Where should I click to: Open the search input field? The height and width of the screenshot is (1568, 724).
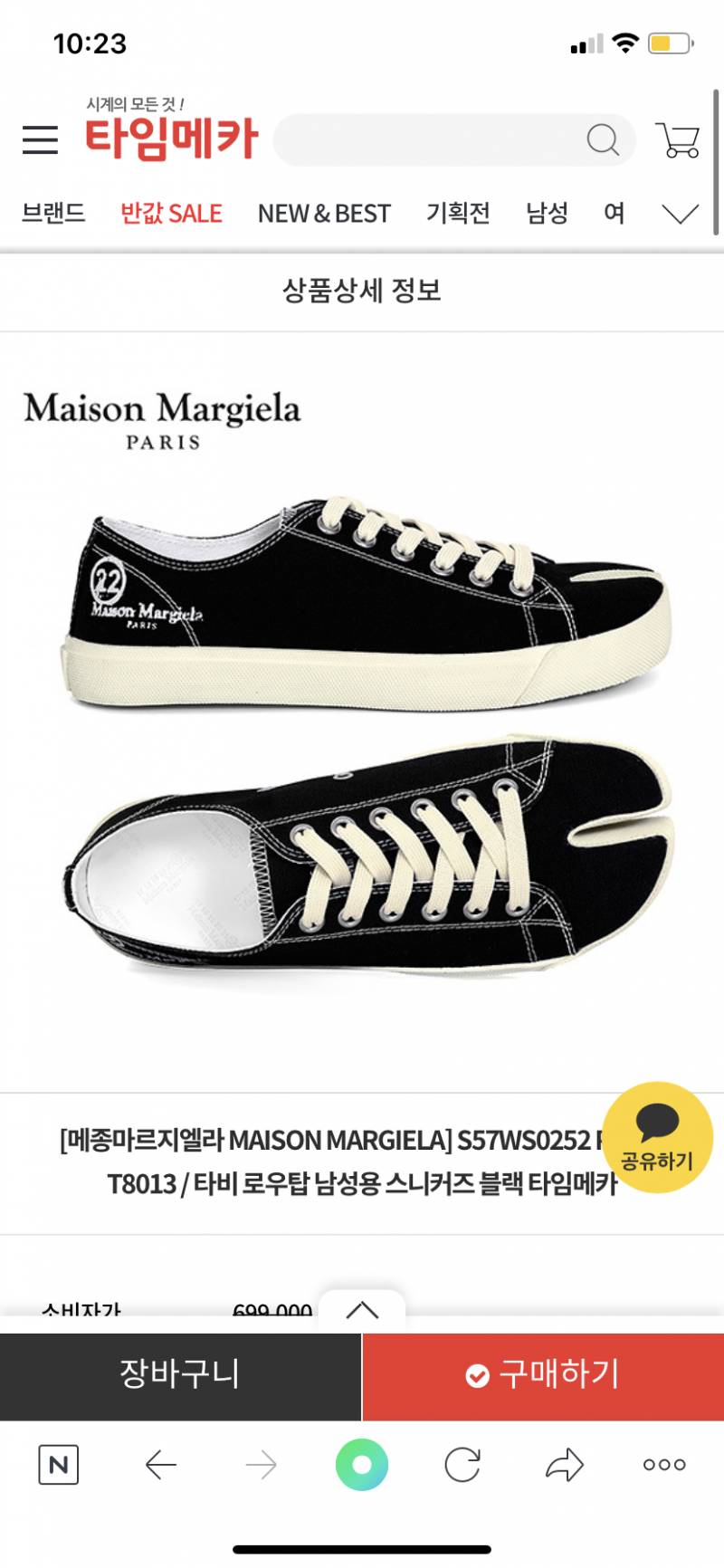[x=425, y=140]
